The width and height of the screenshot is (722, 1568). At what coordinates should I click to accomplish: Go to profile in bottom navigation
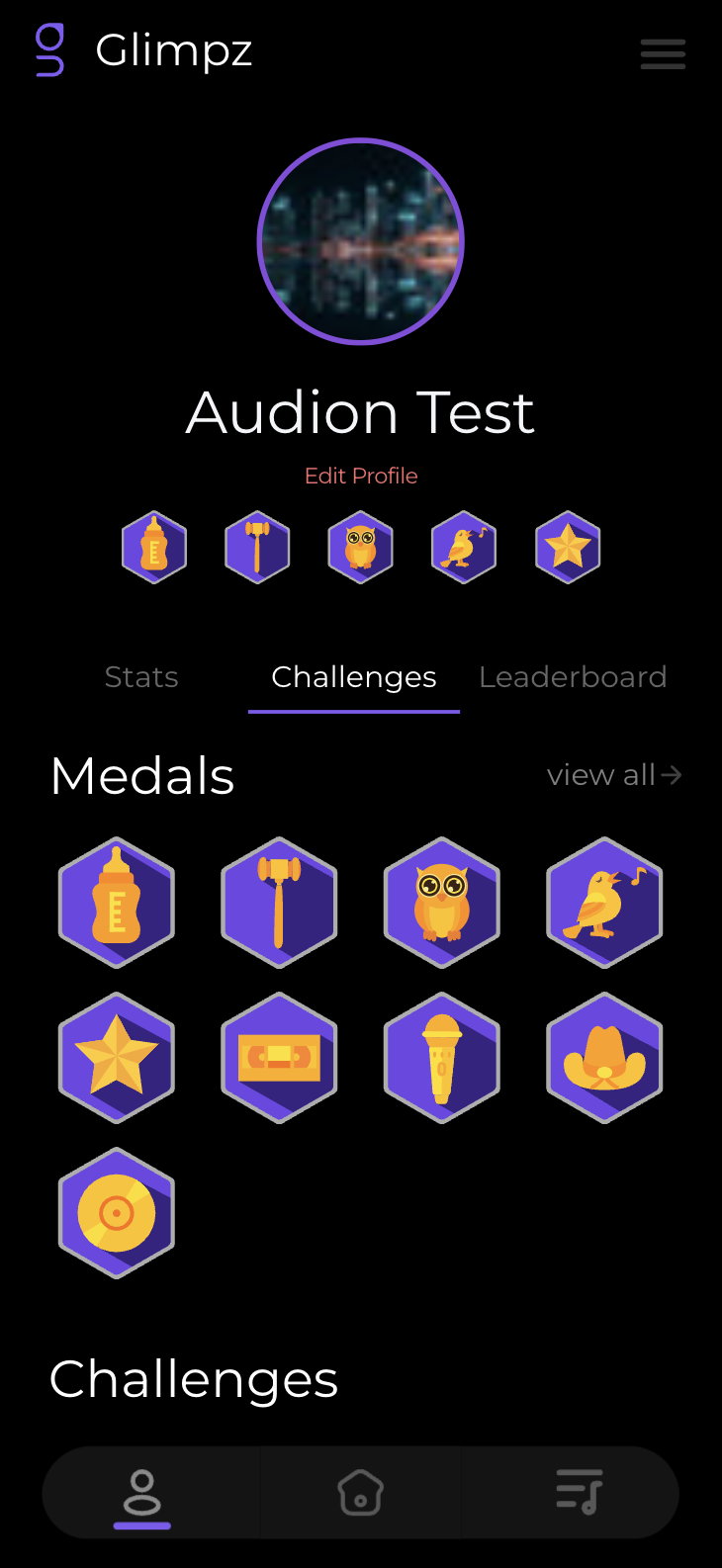[142, 1493]
